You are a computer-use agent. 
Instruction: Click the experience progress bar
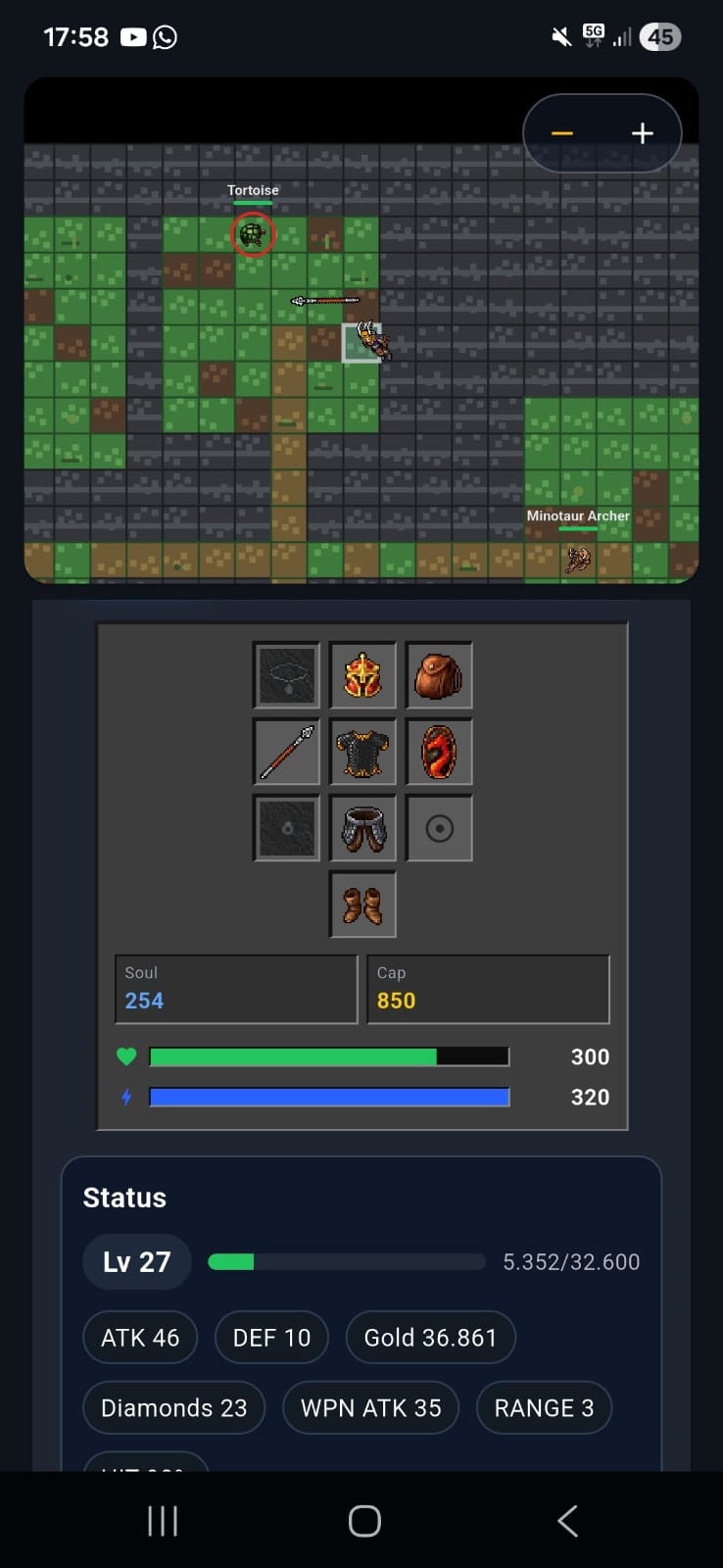345,1261
